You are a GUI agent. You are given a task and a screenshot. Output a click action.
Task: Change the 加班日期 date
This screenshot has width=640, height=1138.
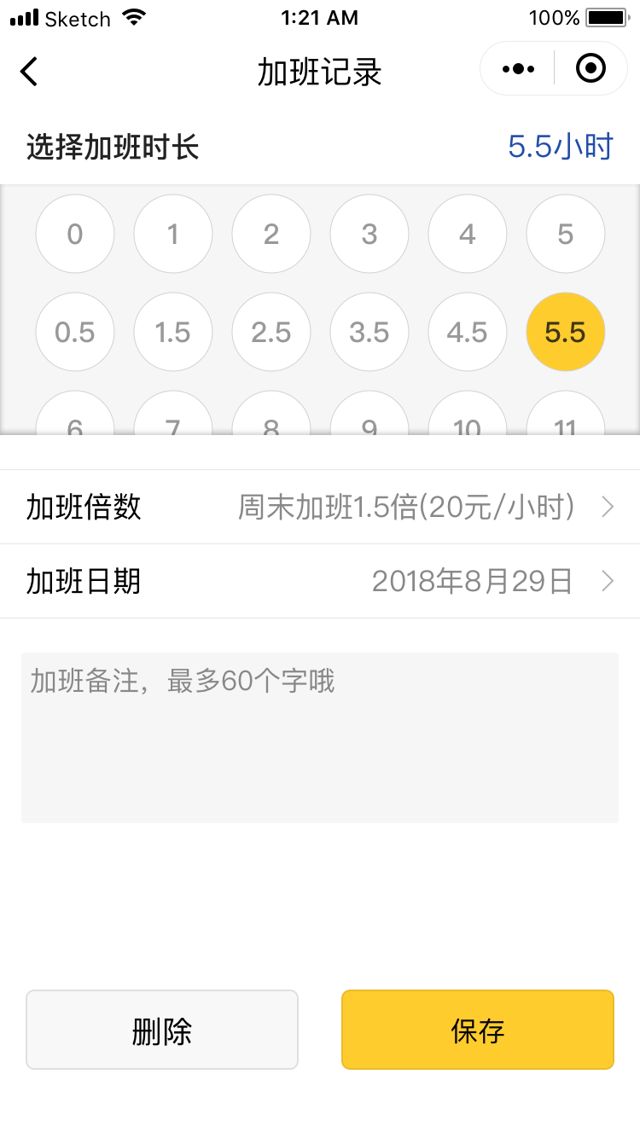(320, 581)
